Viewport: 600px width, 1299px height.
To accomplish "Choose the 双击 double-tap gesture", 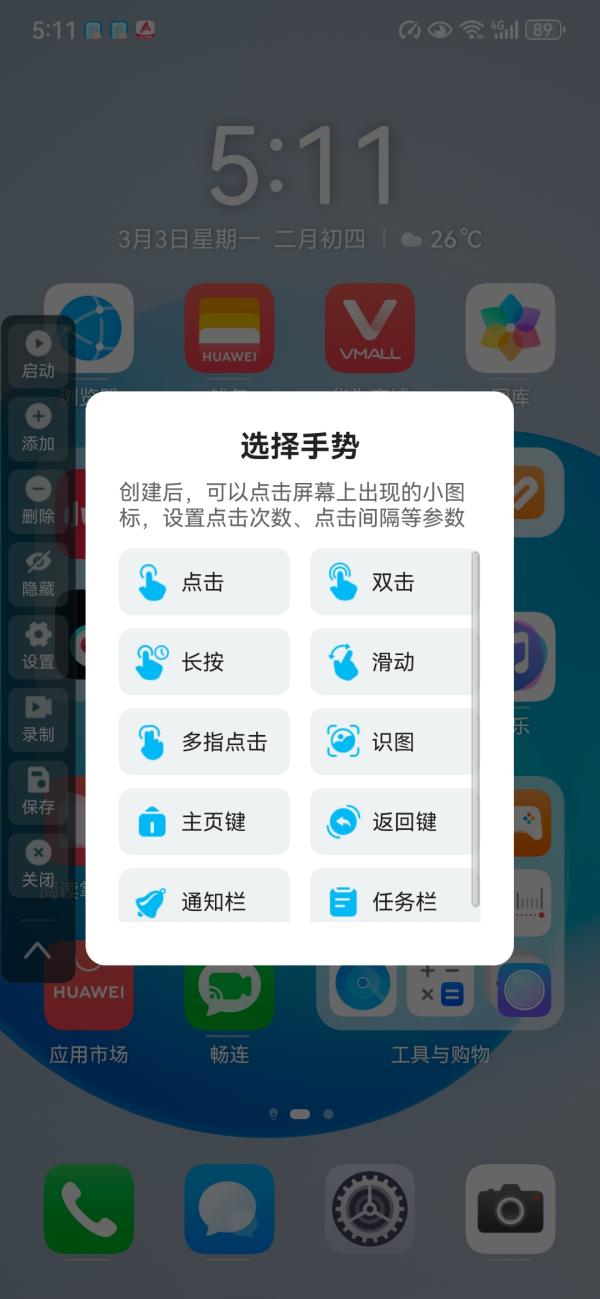I will coord(393,582).
